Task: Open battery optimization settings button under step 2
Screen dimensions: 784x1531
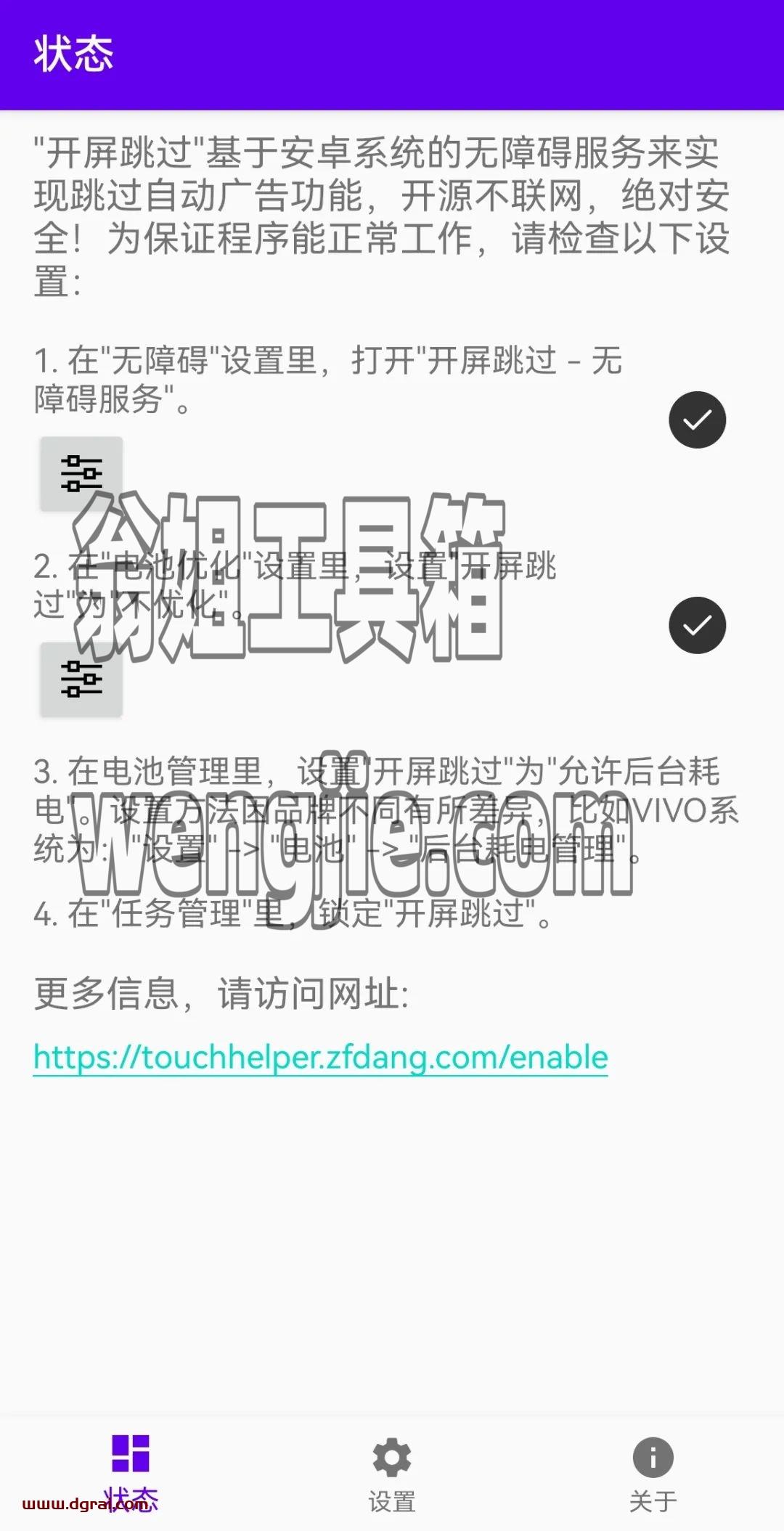Action: tap(81, 679)
